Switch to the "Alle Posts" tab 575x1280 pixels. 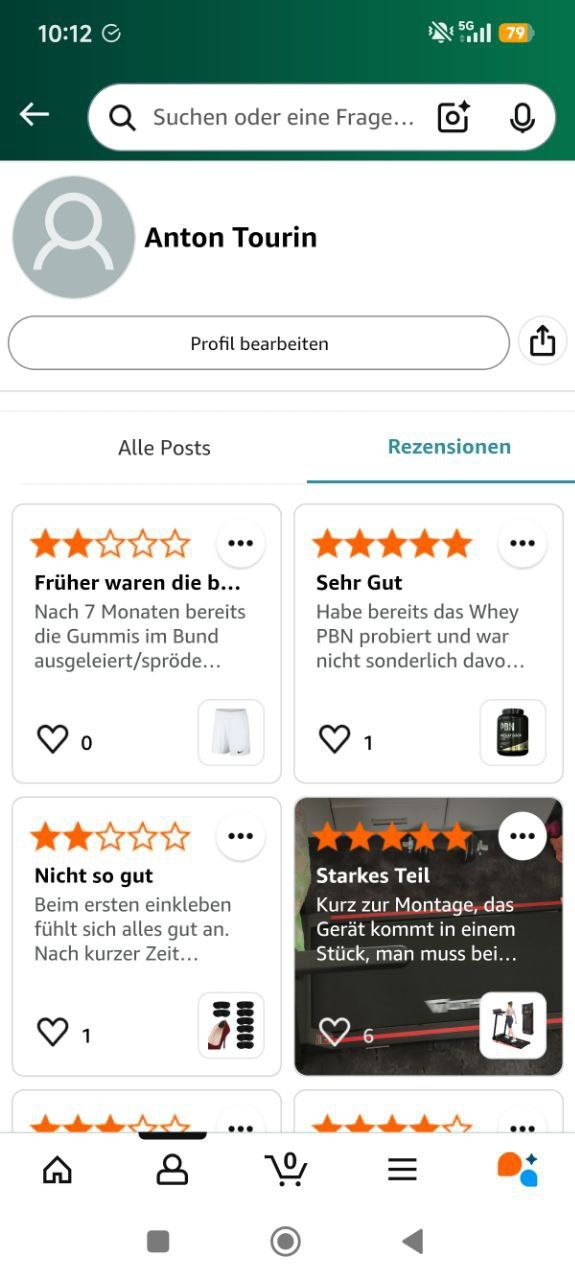click(164, 447)
